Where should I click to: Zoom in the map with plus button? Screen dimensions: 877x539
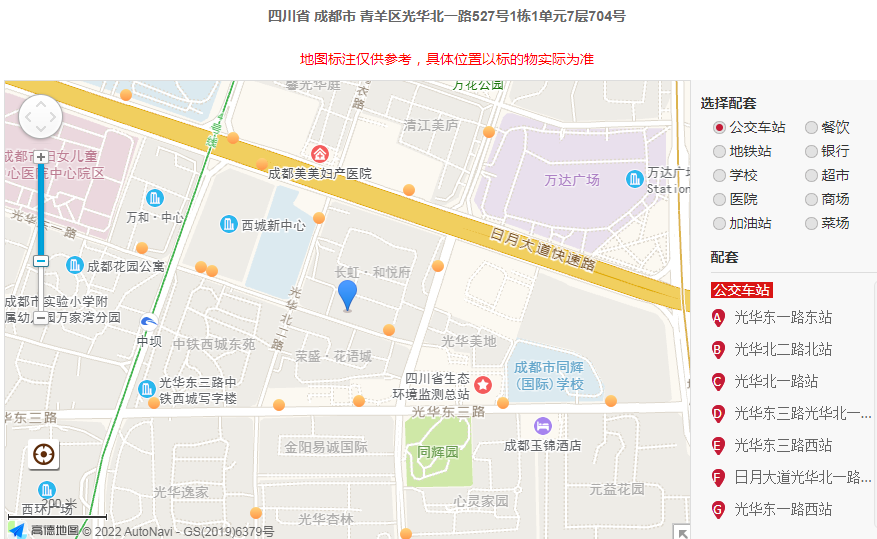coord(41,157)
